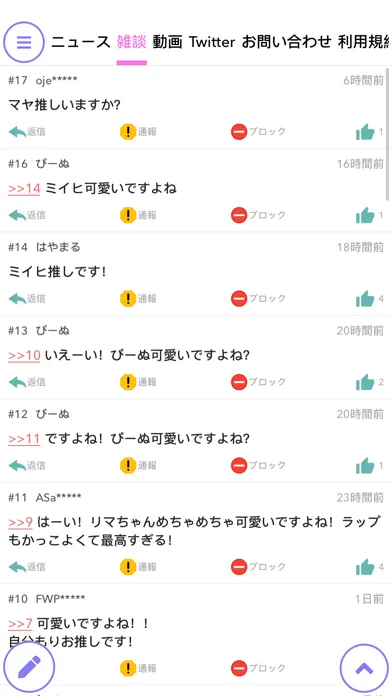Open the >>11 reference in post #12
Viewport: 392px width, 696px height.
point(24,439)
